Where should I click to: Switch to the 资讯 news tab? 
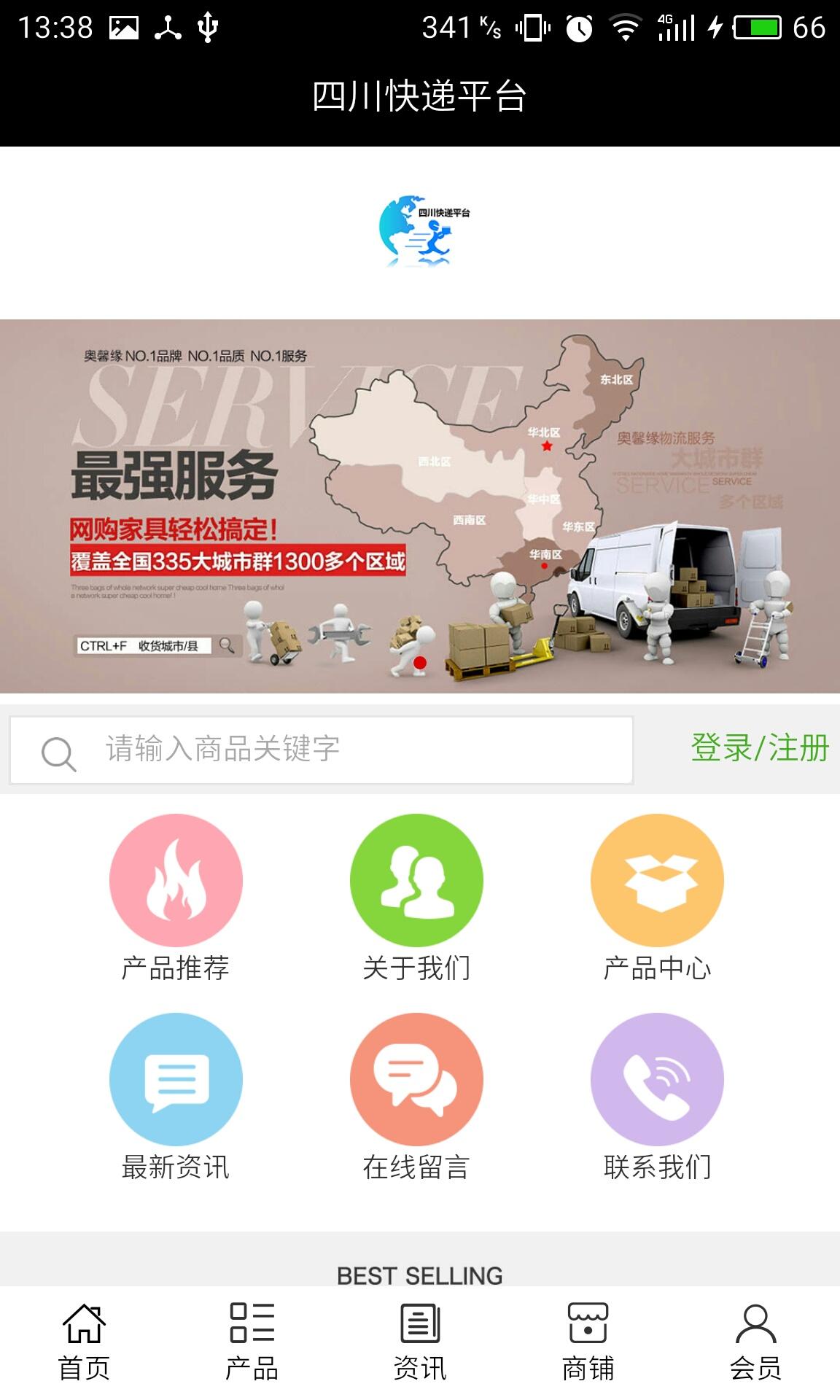click(x=420, y=1342)
